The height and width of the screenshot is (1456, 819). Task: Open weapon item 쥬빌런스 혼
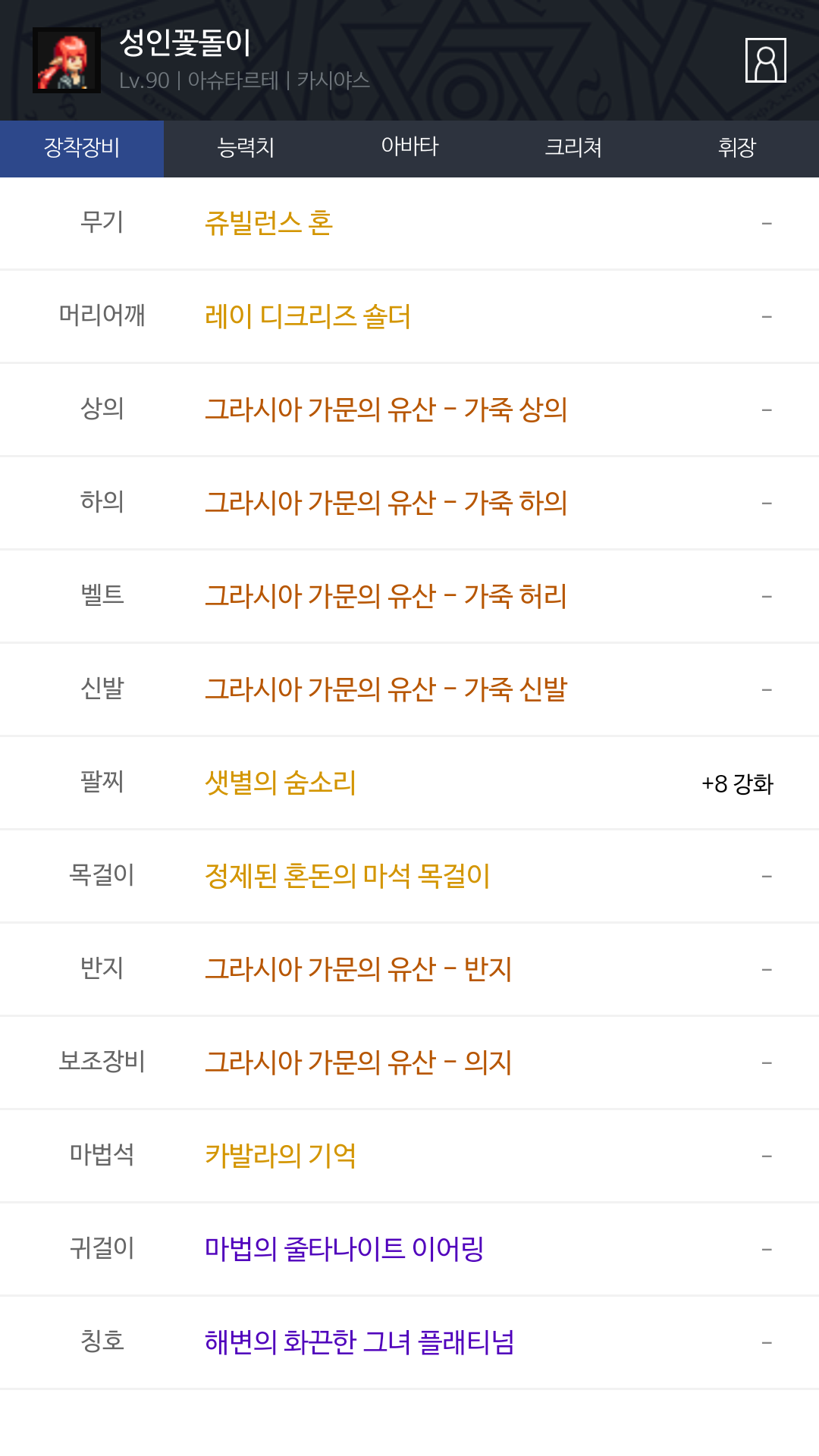(x=268, y=223)
